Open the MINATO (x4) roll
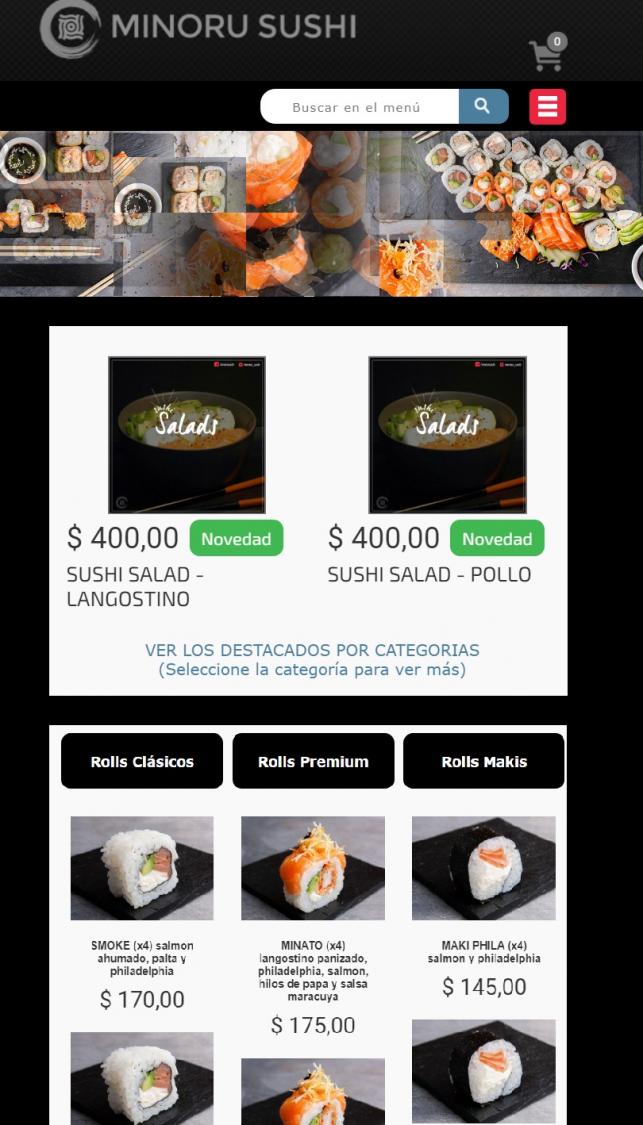The width and height of the screenshot is (643, 1125). tap(313, 868)
